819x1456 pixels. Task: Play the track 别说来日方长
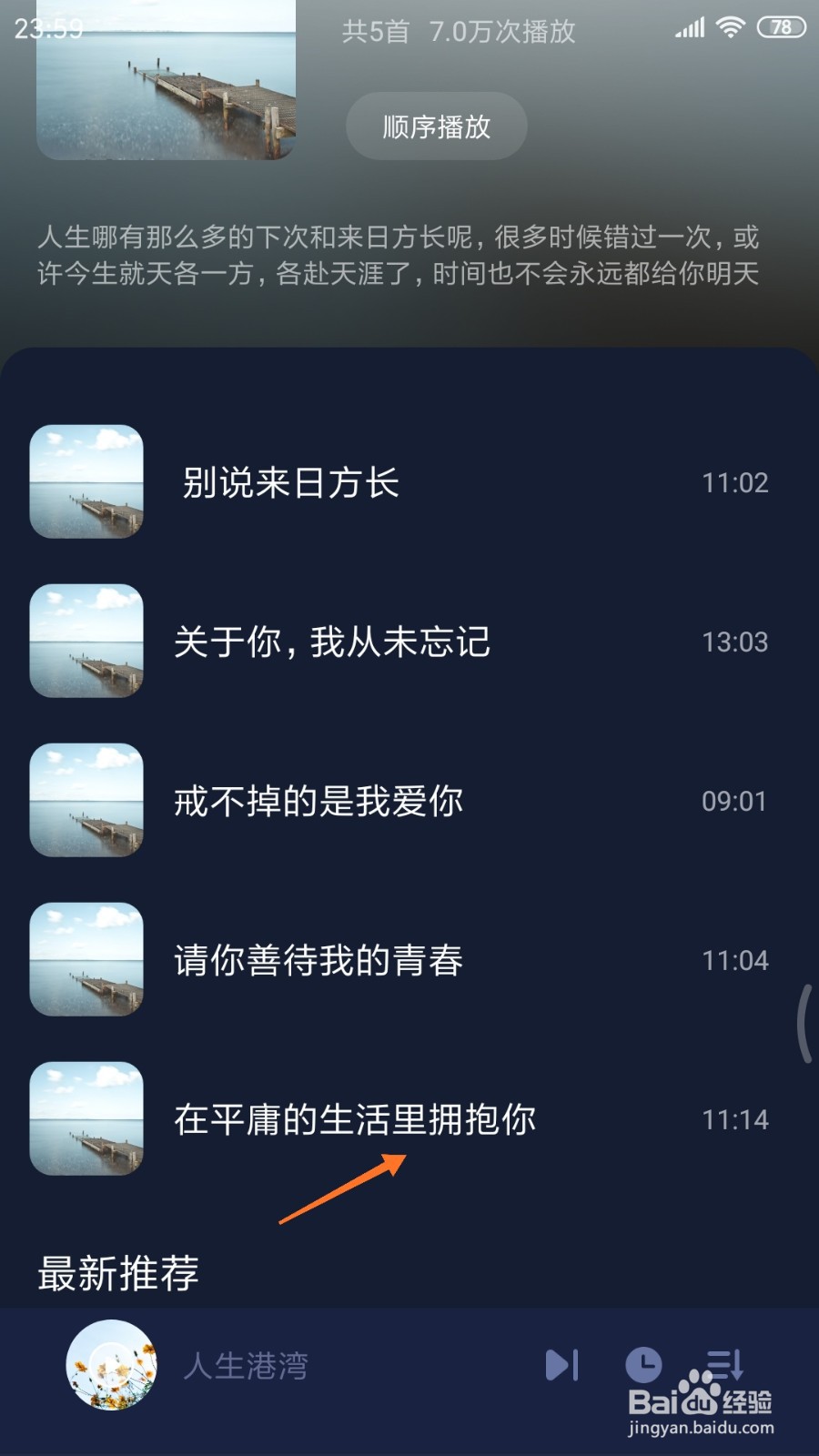[x=291, y=482]
